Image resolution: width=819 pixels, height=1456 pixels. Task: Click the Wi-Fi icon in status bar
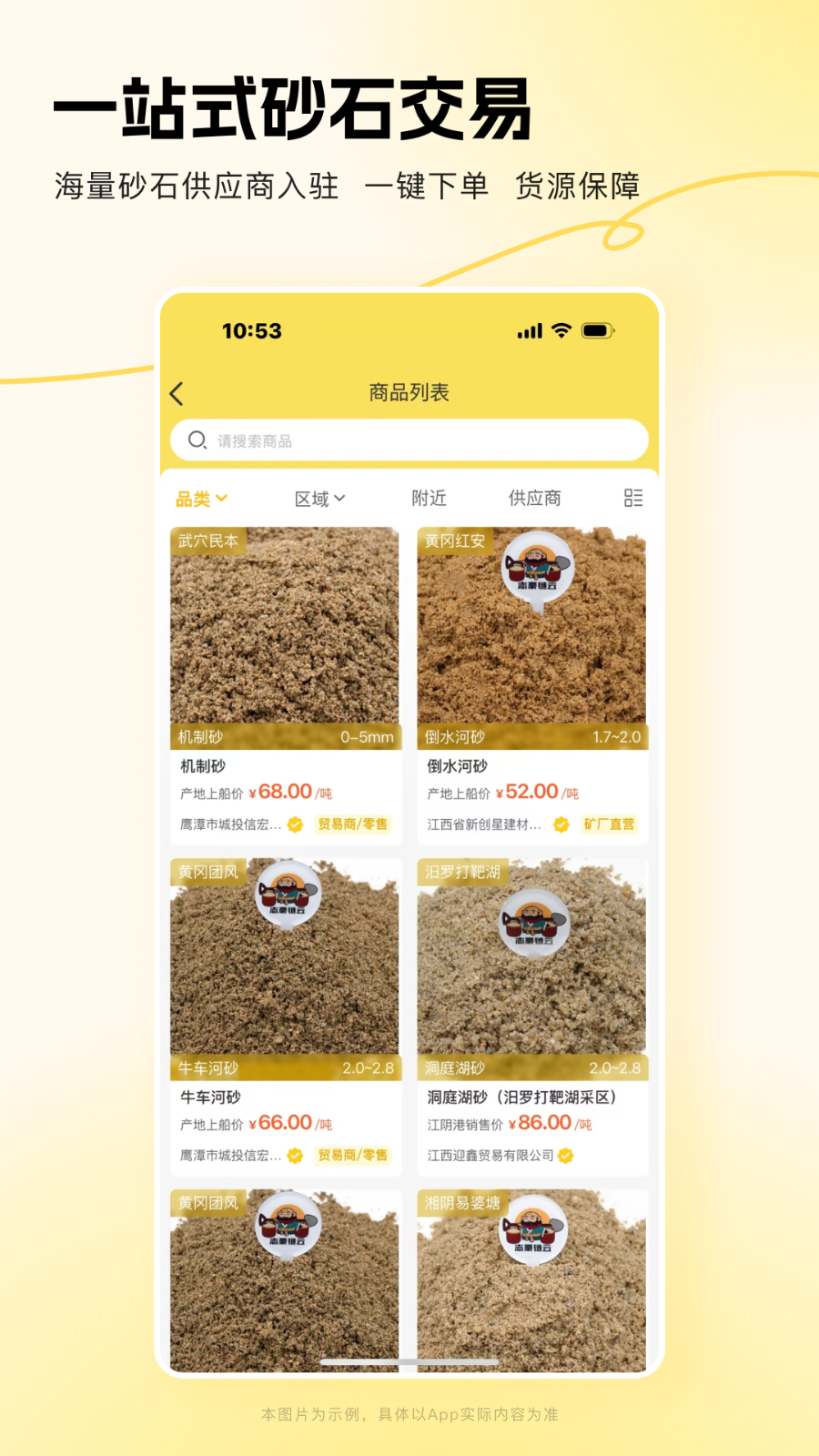tap(561, 330)
